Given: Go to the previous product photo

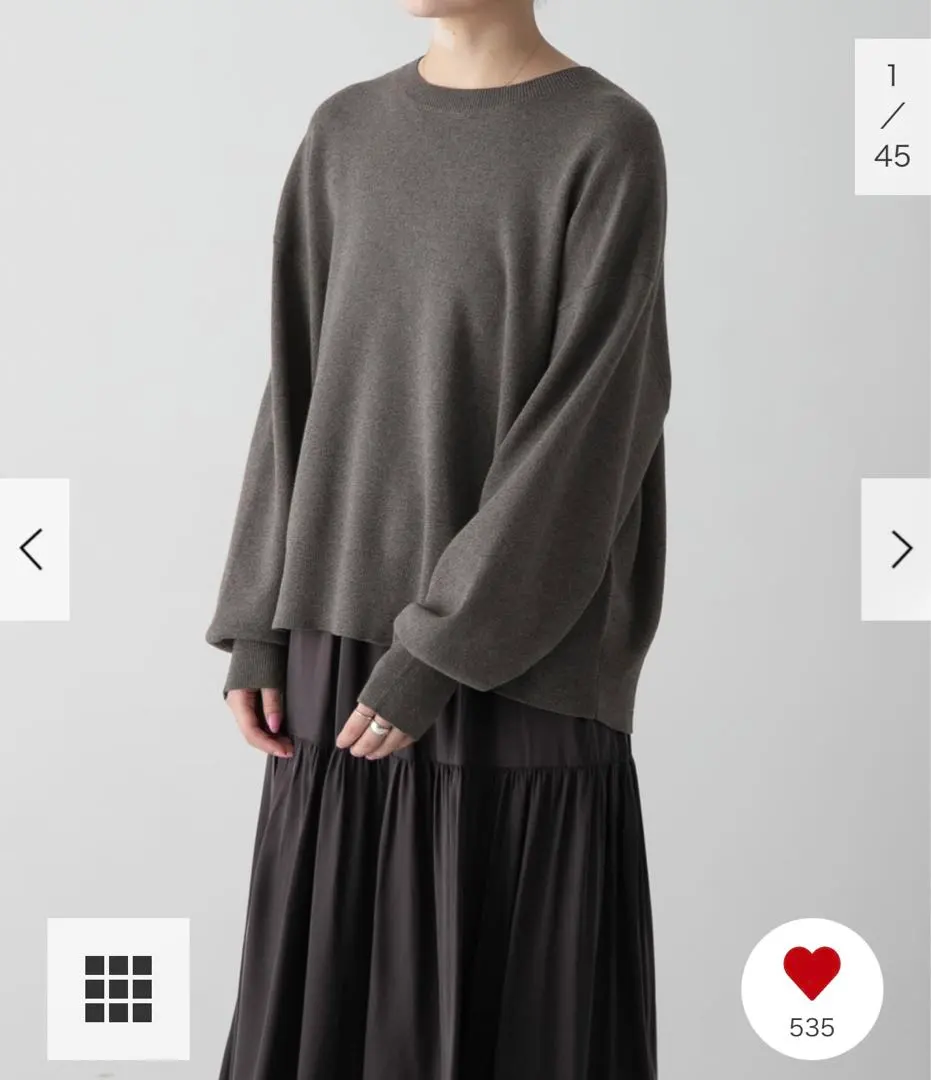Looking at the screenshot, I should point(33,549).
